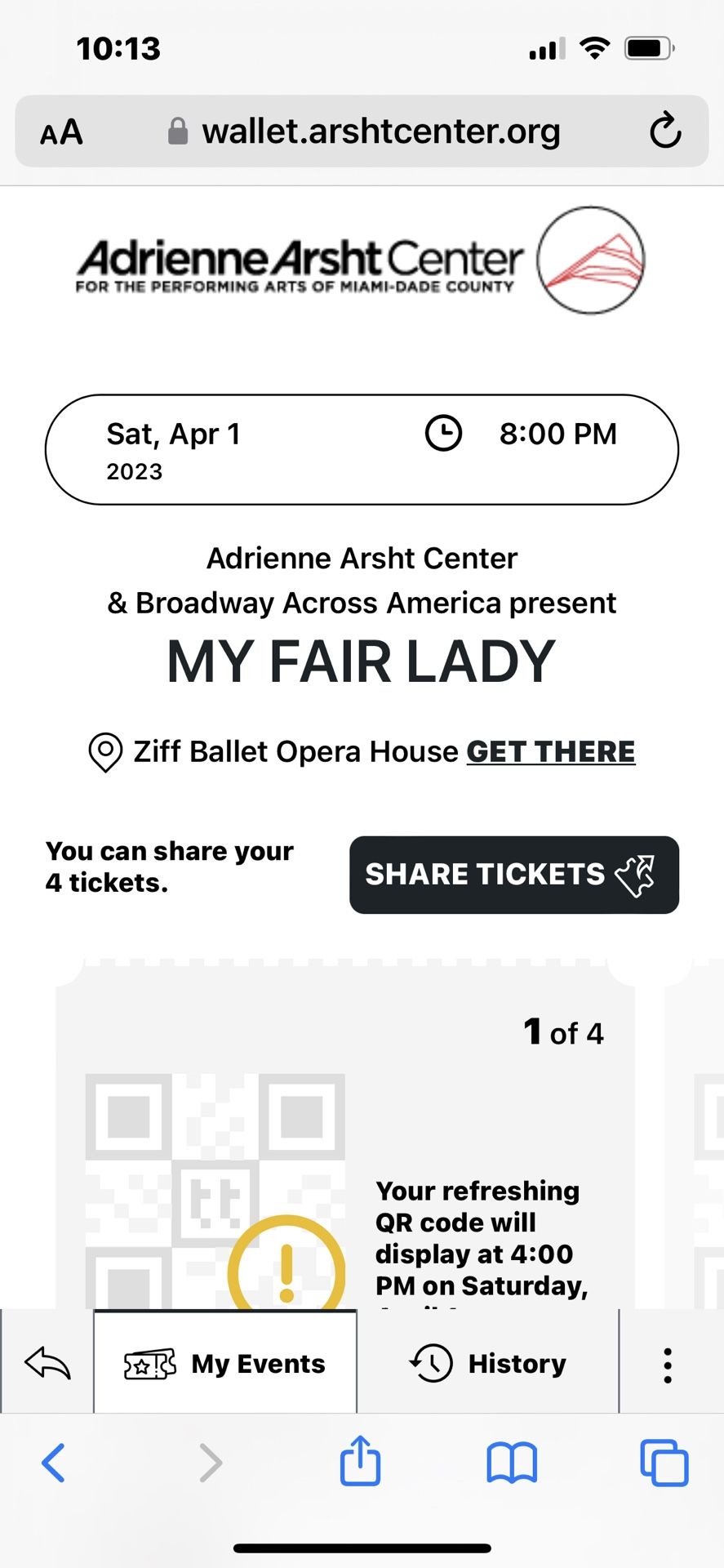Tap the location pin beside Ziff Ballet Opera House
724x1568 pixels.
pyautogui.click(x=104, y=751)
